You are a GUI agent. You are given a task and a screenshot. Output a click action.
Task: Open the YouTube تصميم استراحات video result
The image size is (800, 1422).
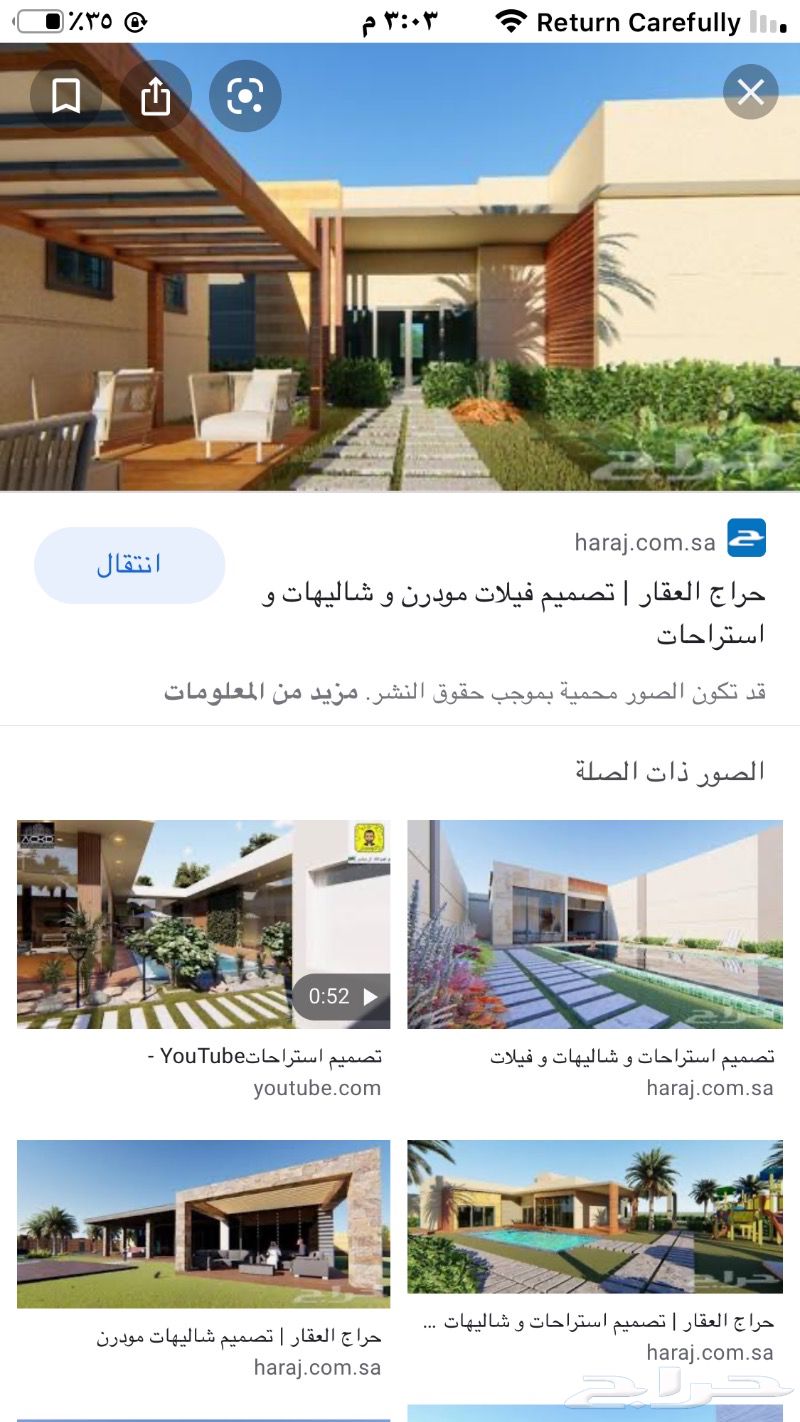pos(203,924)
